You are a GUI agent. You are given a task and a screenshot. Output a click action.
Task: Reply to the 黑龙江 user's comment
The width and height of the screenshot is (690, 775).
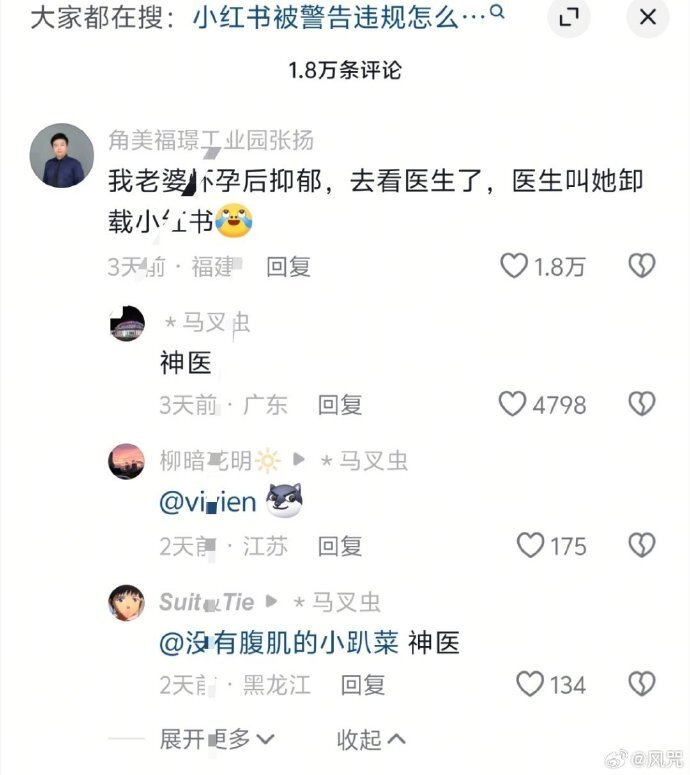click(363, 685)
